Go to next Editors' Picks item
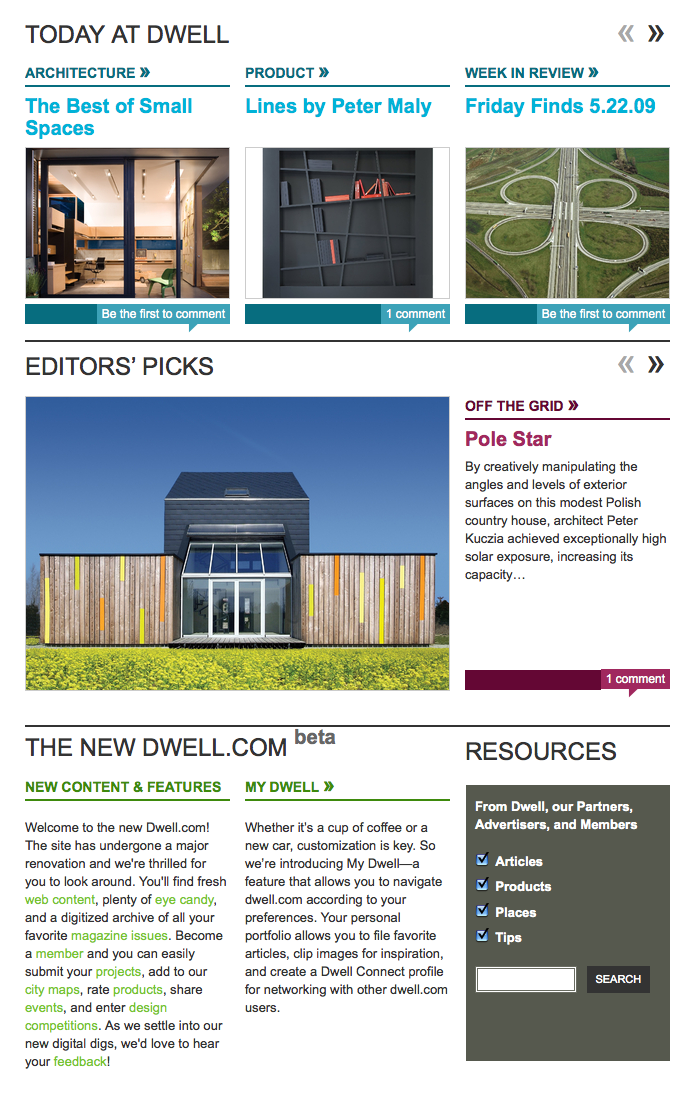The width and height of the screenshot is (676, 1119). pos(655,365)
